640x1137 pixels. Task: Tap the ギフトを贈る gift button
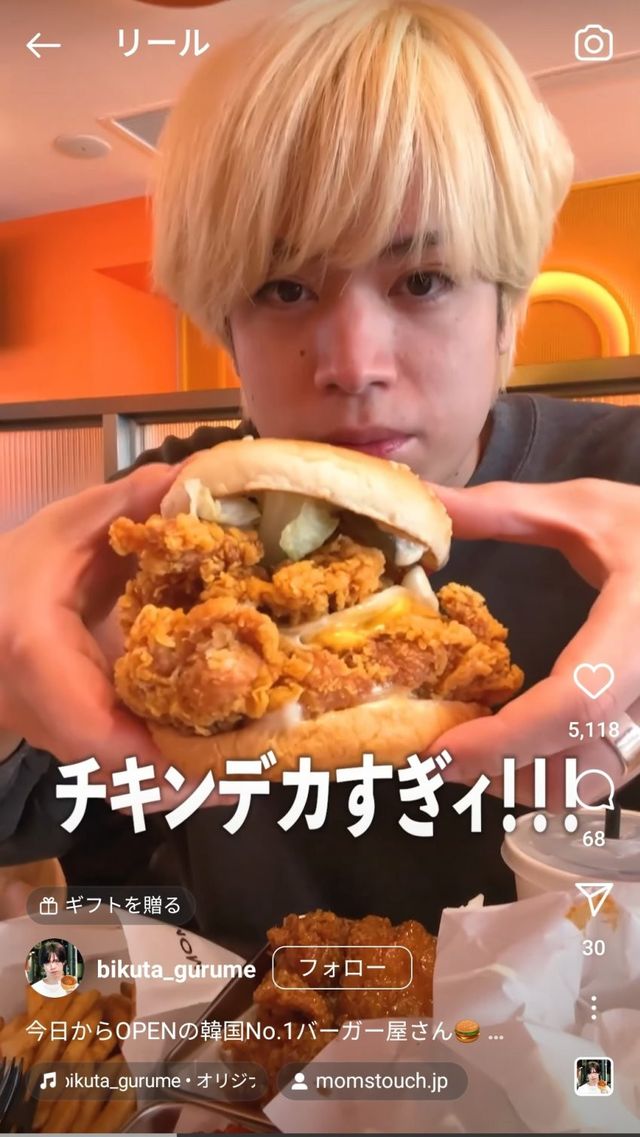click(111, 906)
